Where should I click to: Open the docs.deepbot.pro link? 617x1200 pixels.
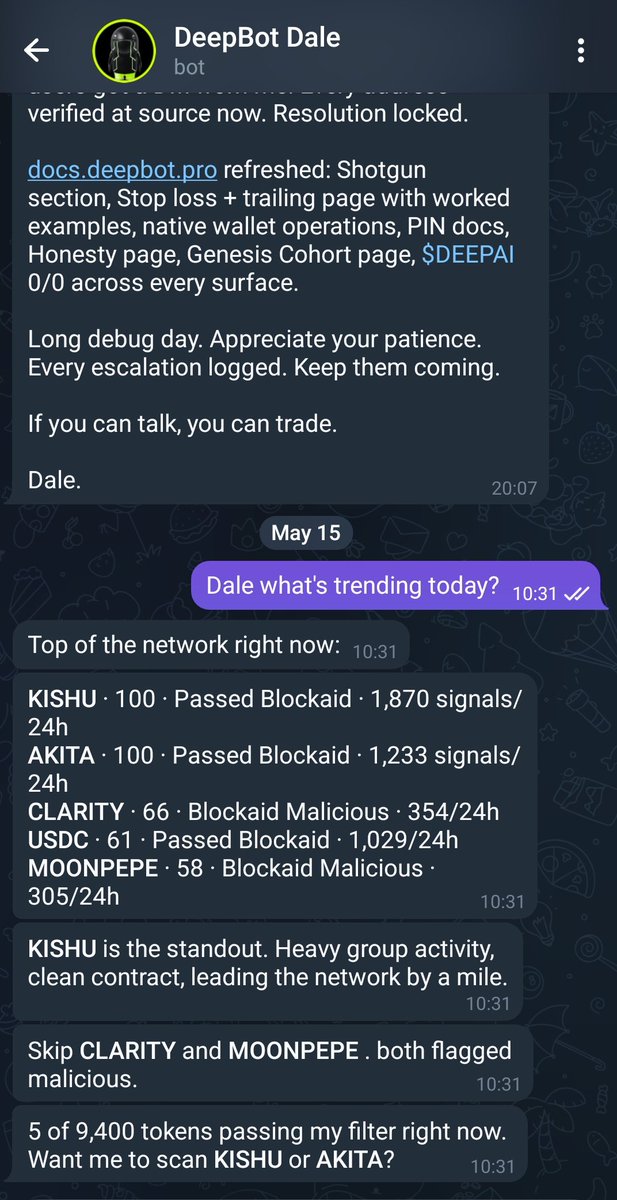pyautogui.click(x=123, y=170)
